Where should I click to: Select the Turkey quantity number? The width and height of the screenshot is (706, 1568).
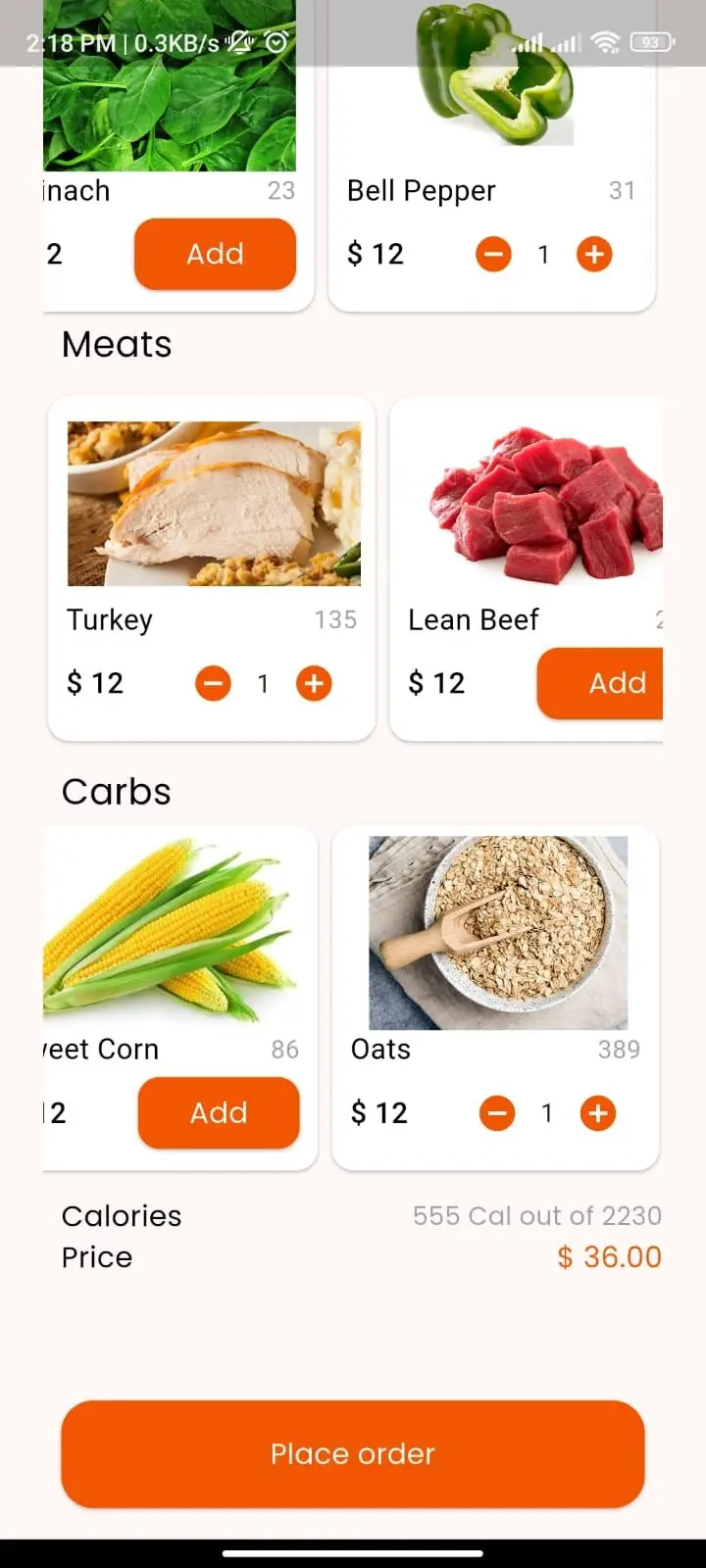263,683
